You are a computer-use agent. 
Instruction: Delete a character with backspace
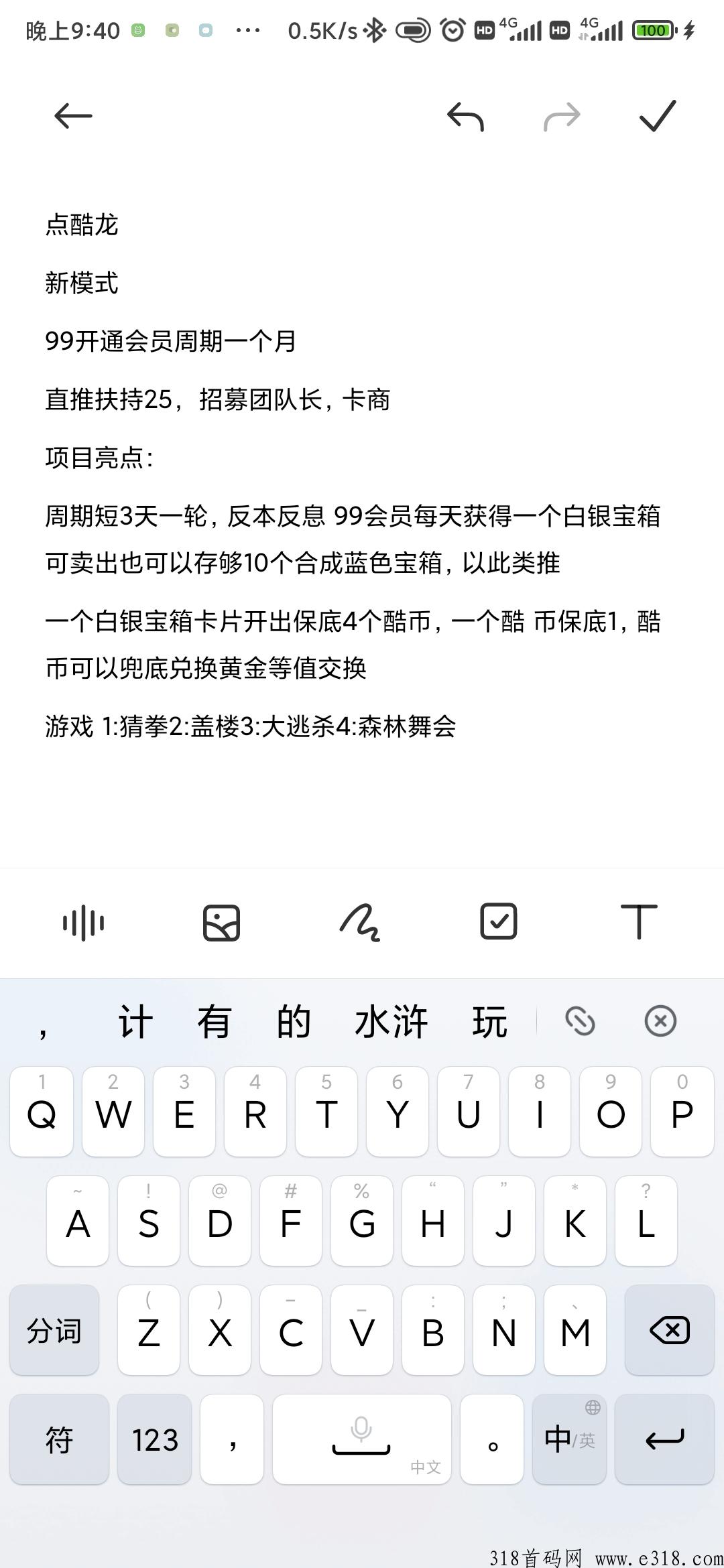click(x=669, y=1331)
